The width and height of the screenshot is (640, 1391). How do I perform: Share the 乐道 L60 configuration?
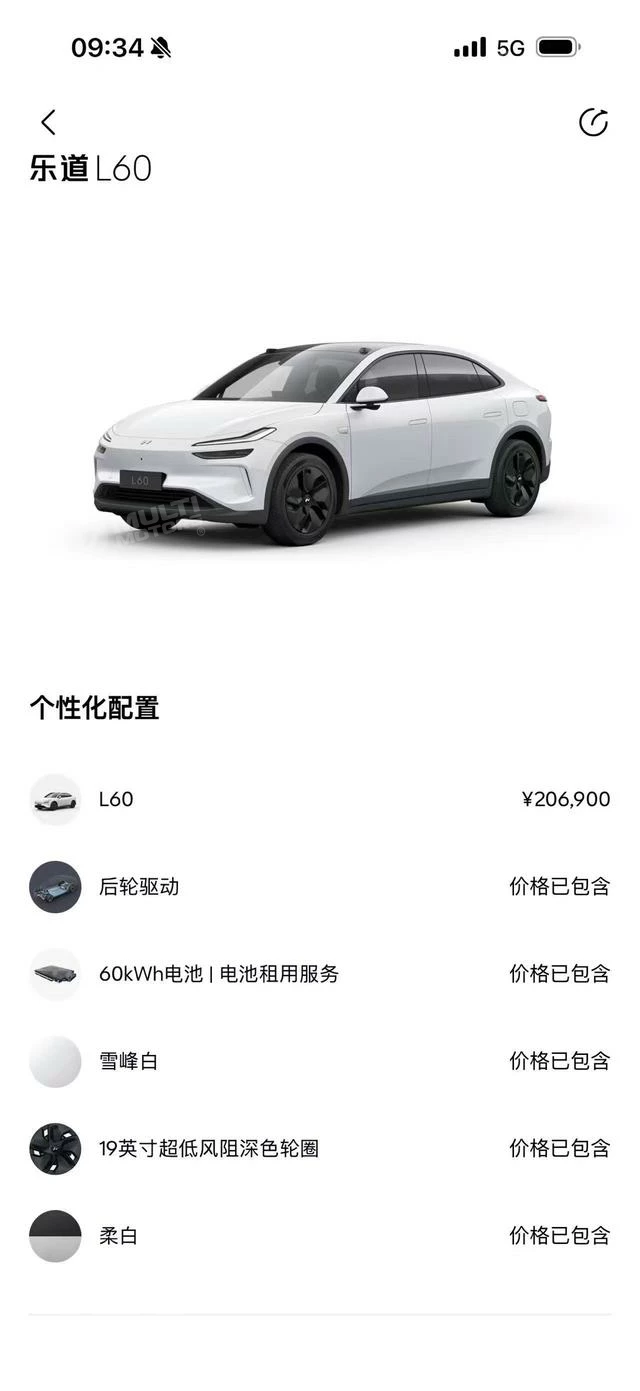[x=593, y=122]
